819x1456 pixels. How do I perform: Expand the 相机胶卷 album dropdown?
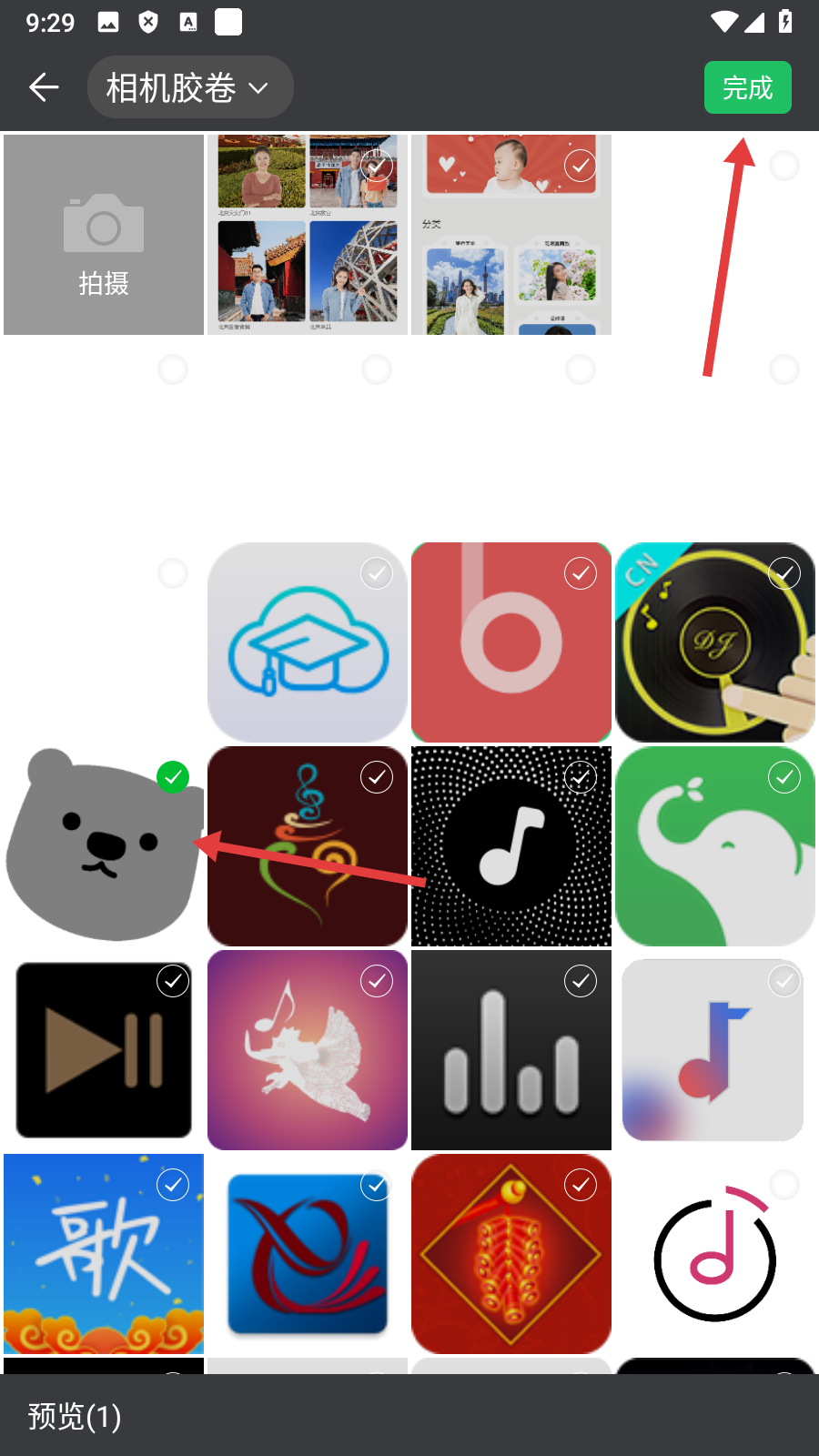189,87
